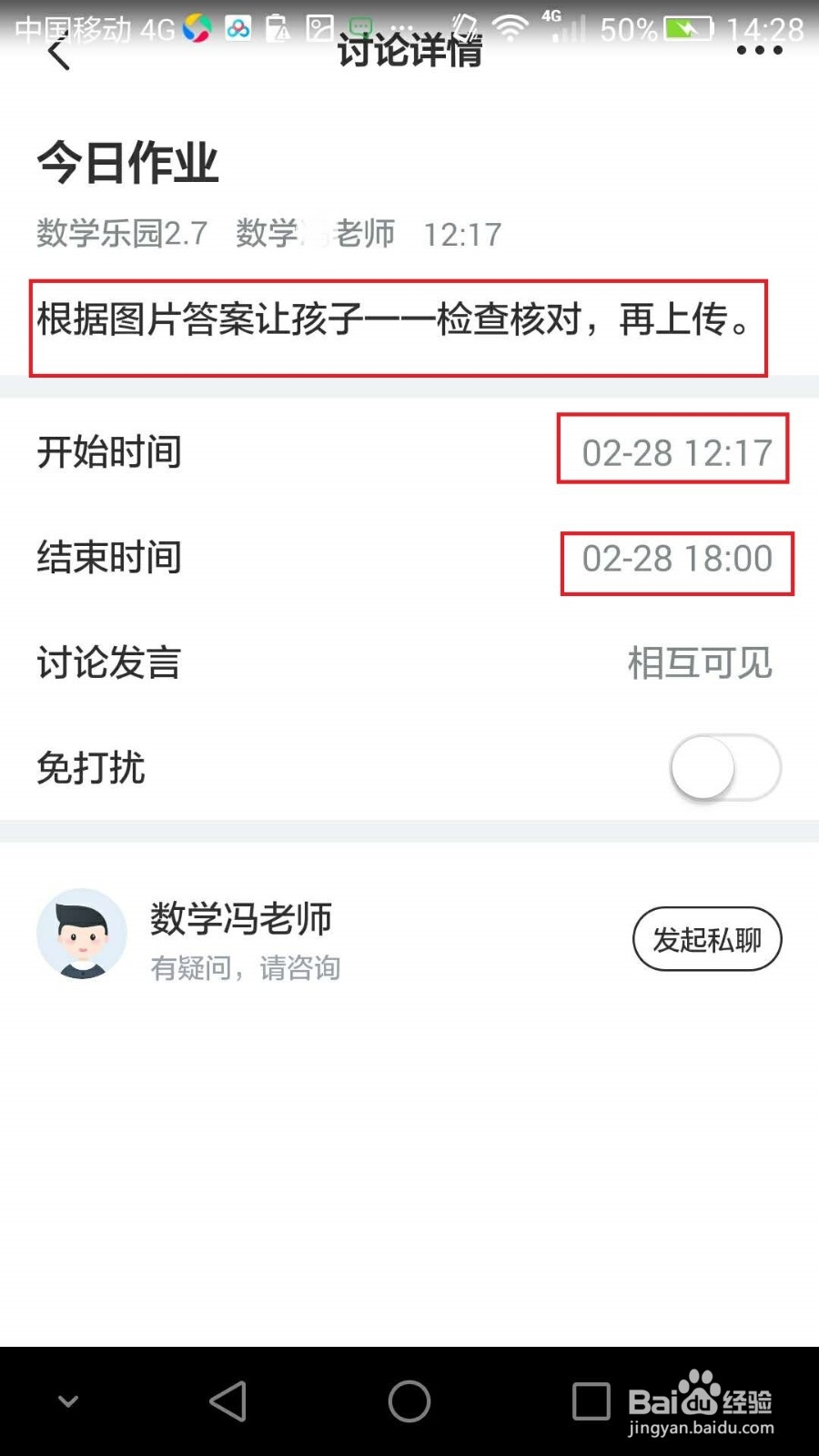Tap the screenshot icon in the status bar
This screenshot has height=1456, width=819.
320,27
